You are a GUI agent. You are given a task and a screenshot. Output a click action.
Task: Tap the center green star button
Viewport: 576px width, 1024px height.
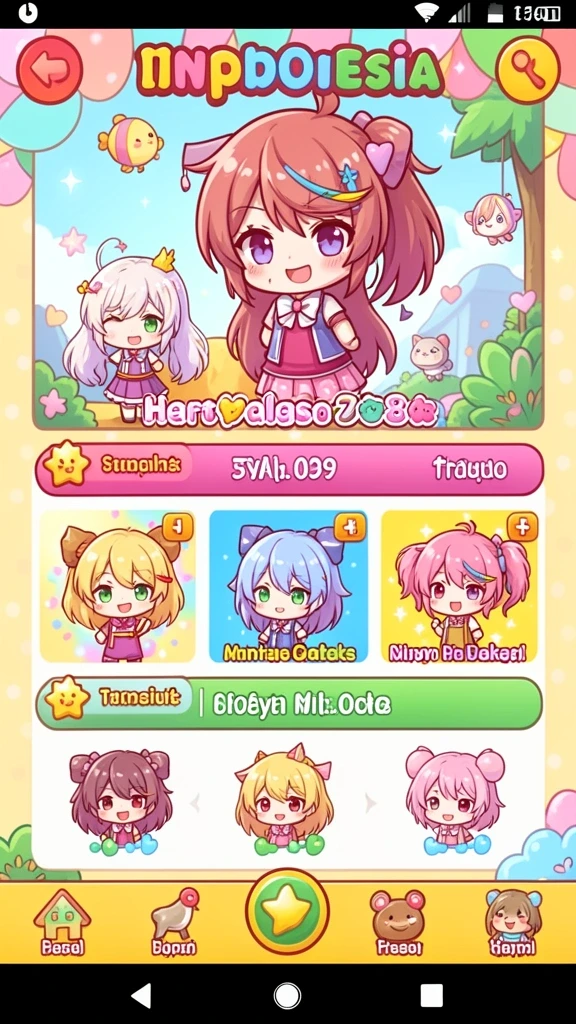coord(287,912)
